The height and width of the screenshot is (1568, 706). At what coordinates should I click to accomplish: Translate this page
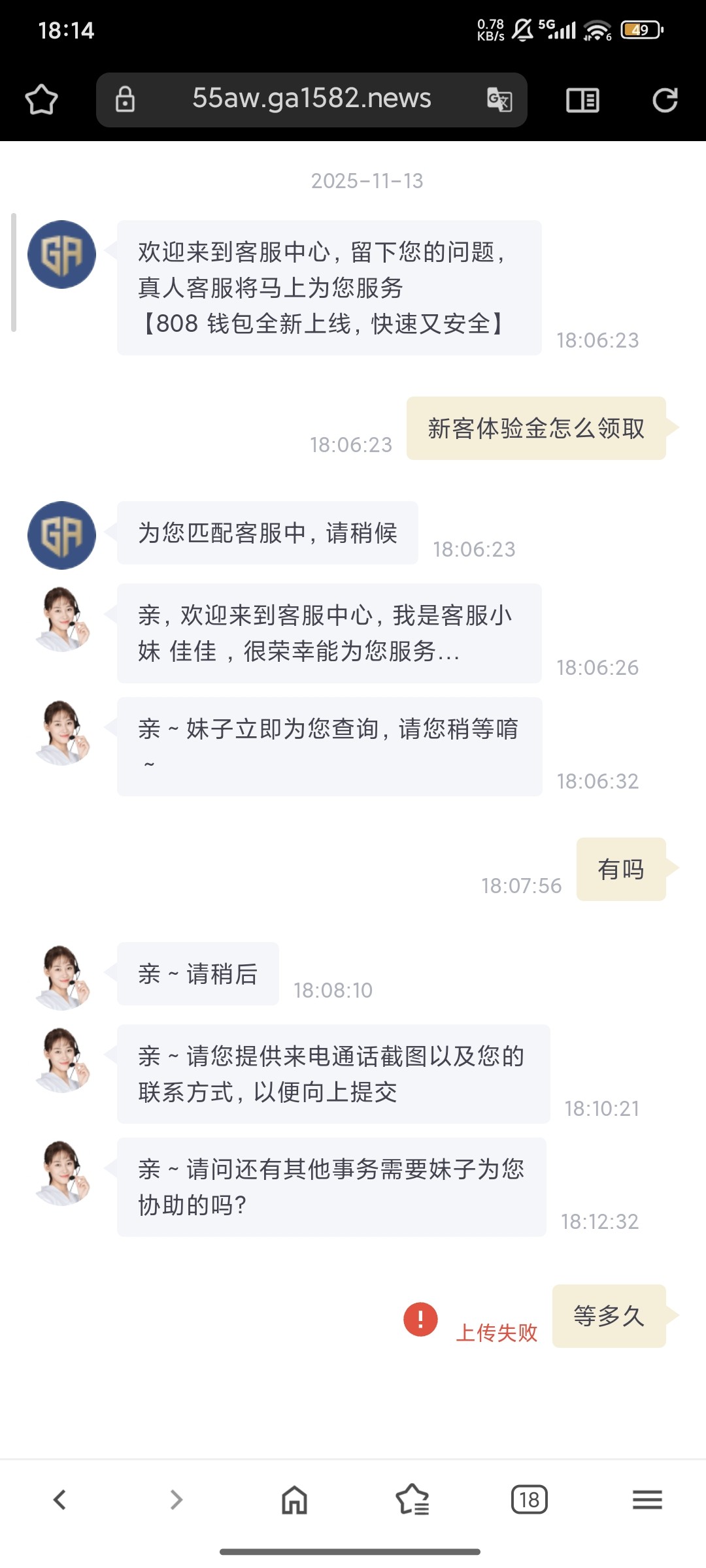pyautogui.click(x=499, y=100)
